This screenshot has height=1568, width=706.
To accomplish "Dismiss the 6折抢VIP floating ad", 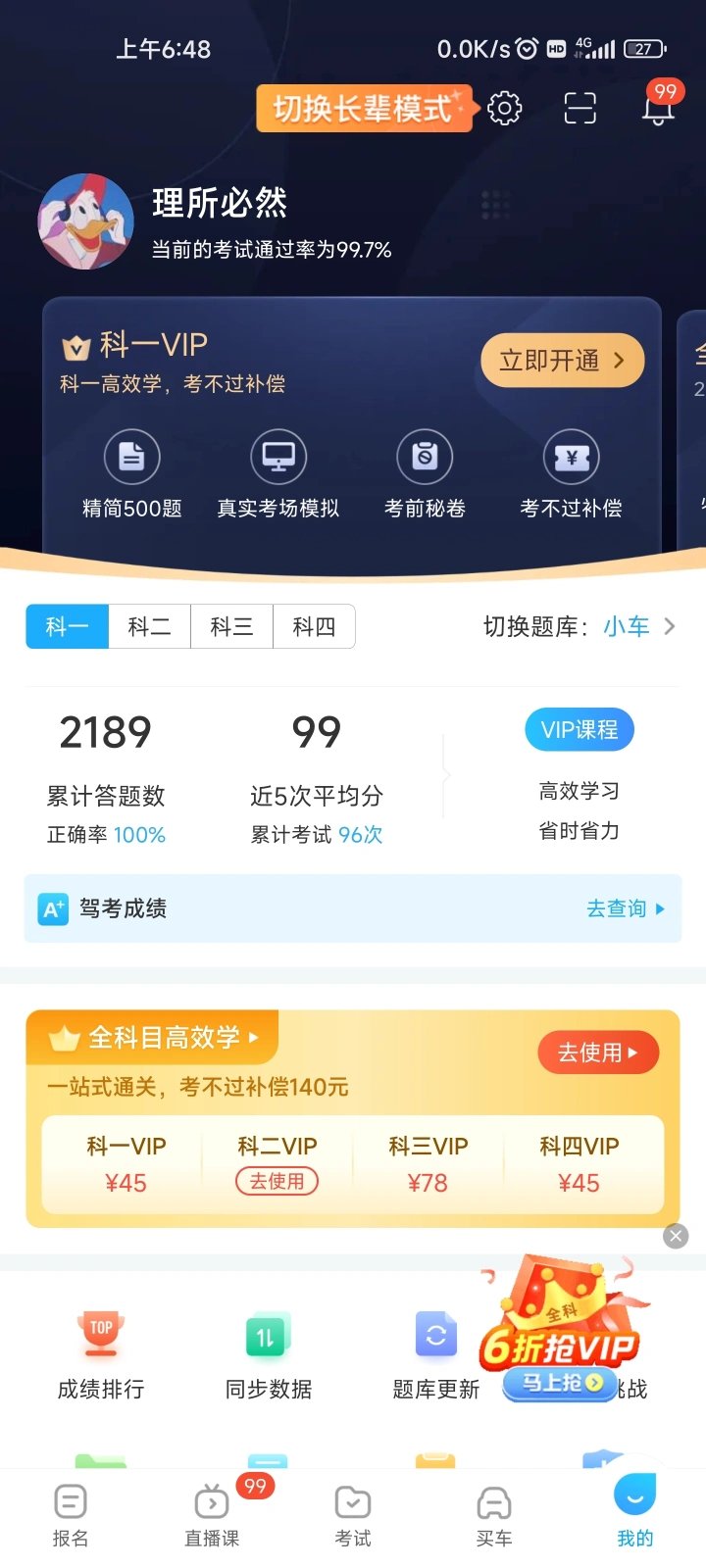I will (676, 1236).
